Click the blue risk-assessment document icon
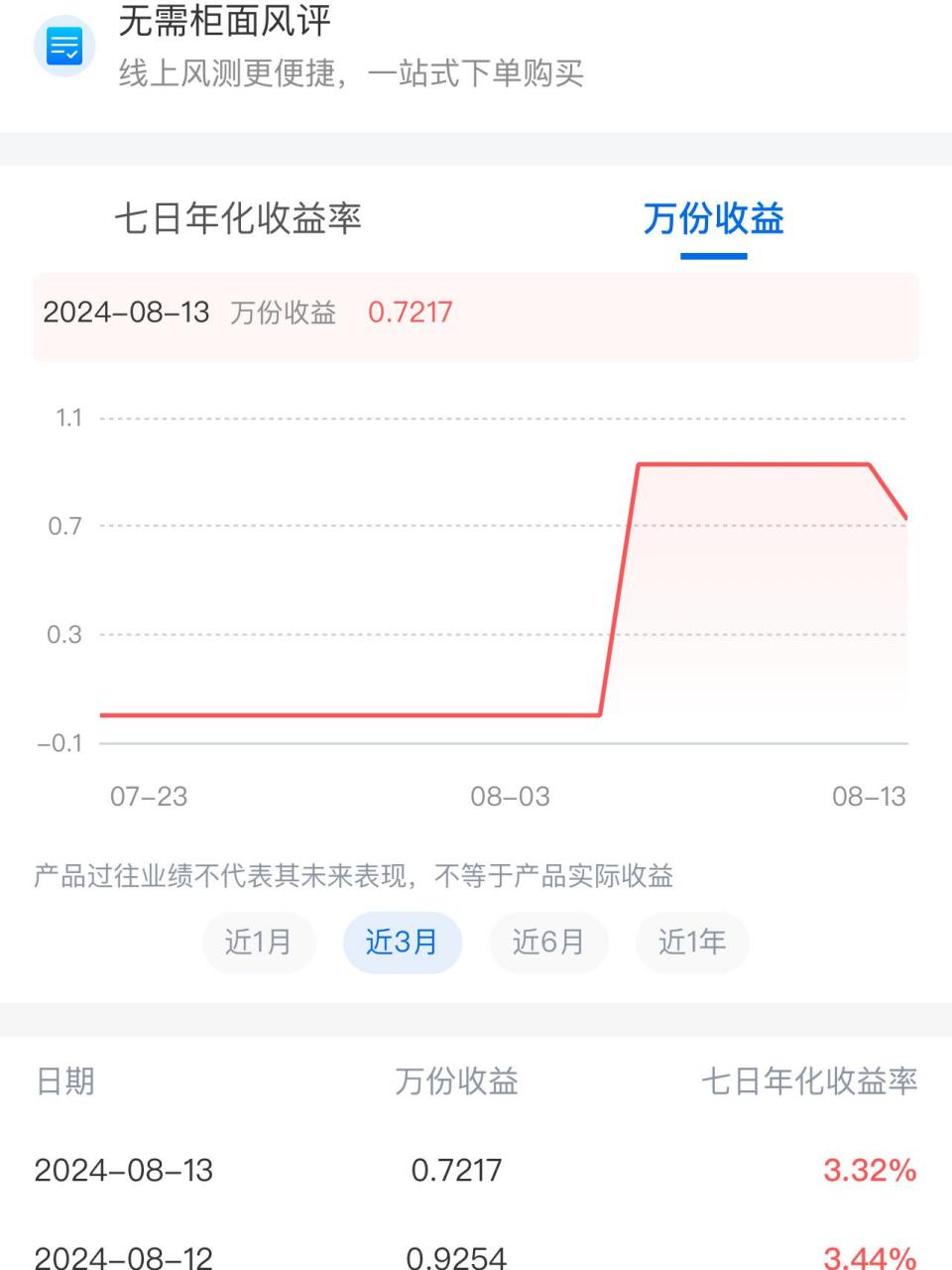Screen dimensions: 952x1270 tap(63, 44)
